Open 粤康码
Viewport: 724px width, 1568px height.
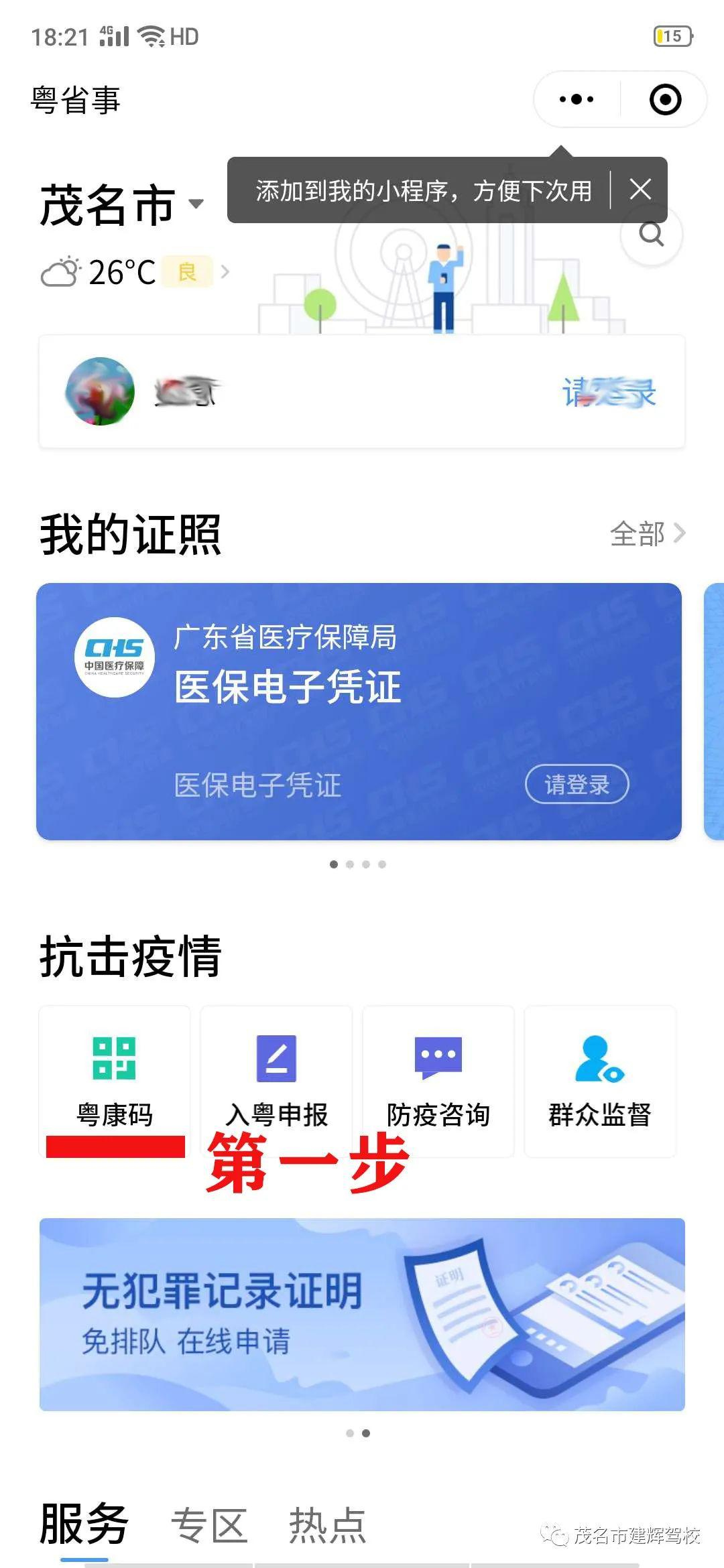point(115,1081)
